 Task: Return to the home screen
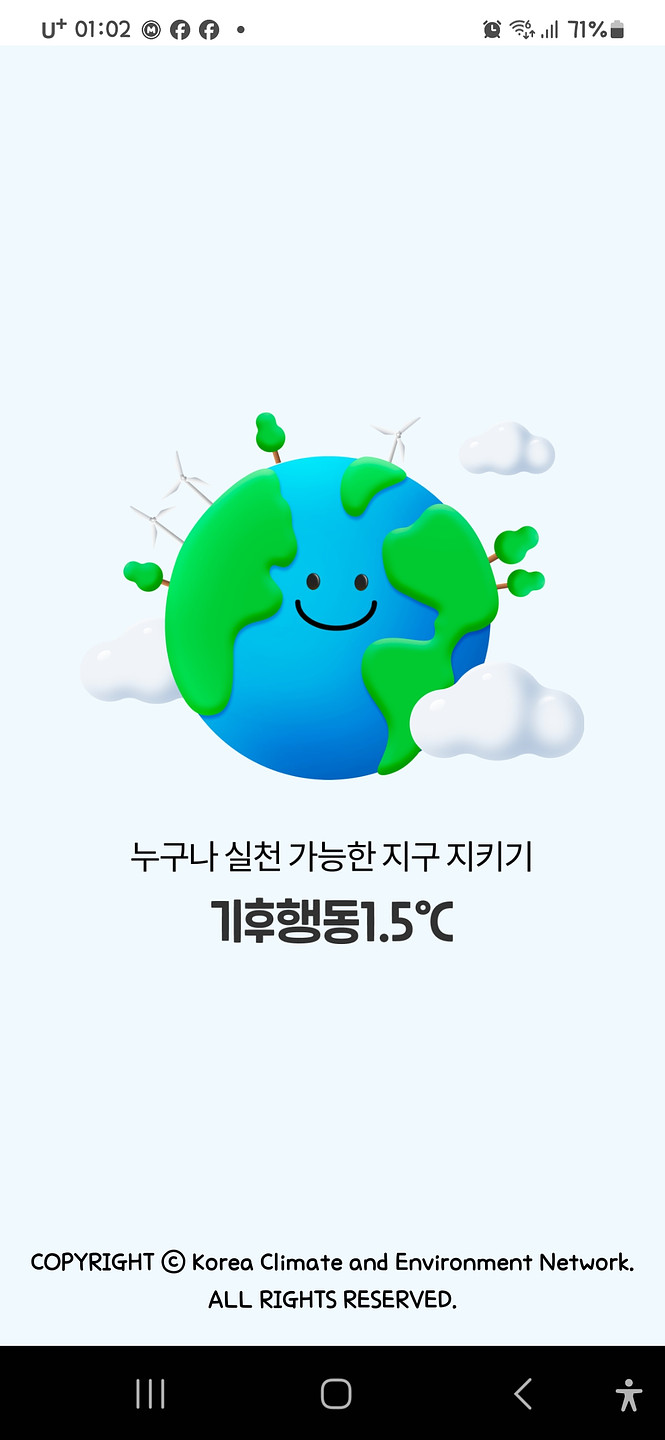click(336, 1393)
